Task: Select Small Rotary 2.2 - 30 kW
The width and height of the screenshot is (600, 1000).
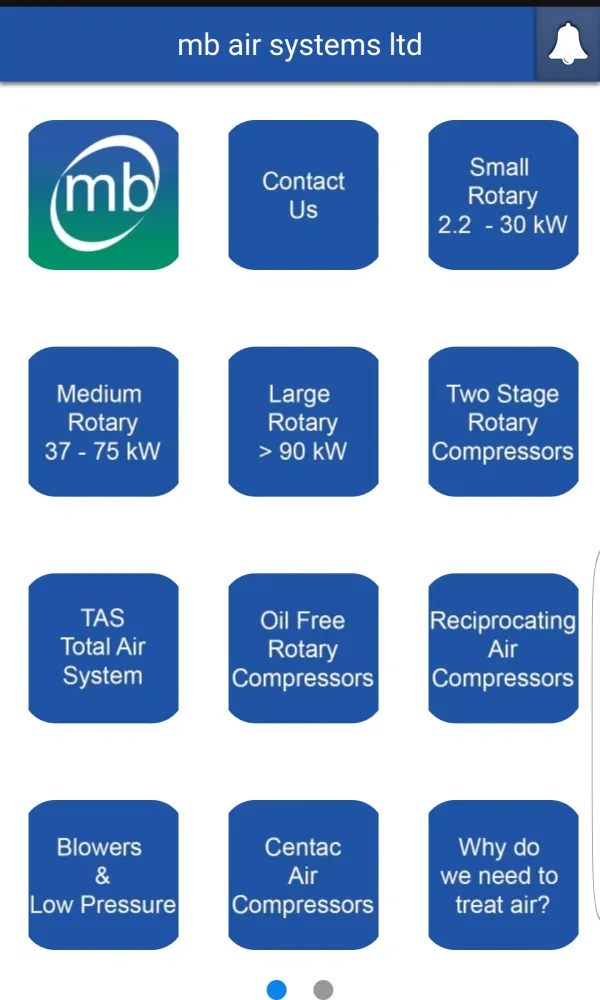Action: click(503, 195)
